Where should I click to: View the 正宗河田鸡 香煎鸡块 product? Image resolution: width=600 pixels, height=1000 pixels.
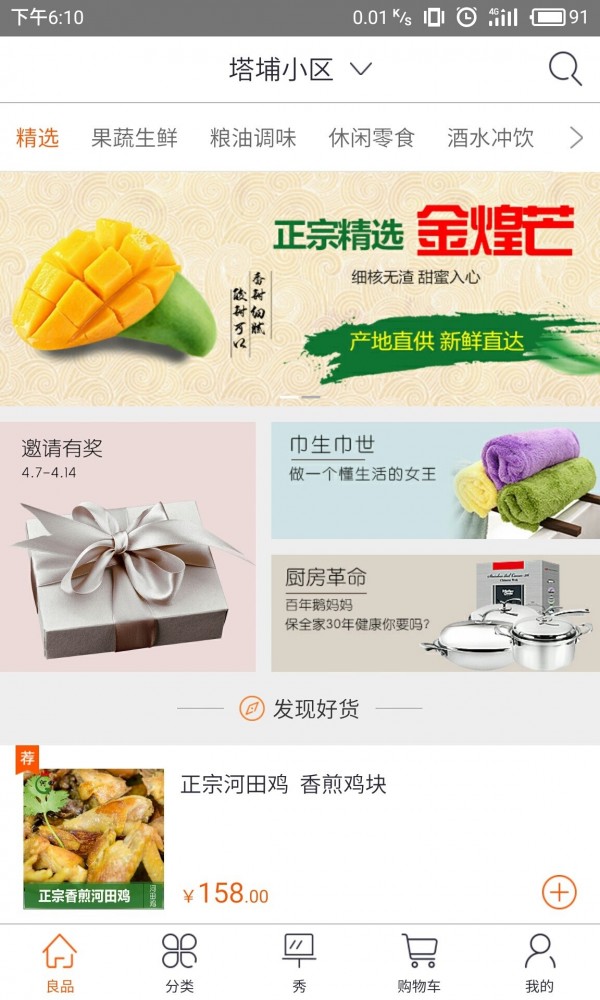[x=283, y=785]
